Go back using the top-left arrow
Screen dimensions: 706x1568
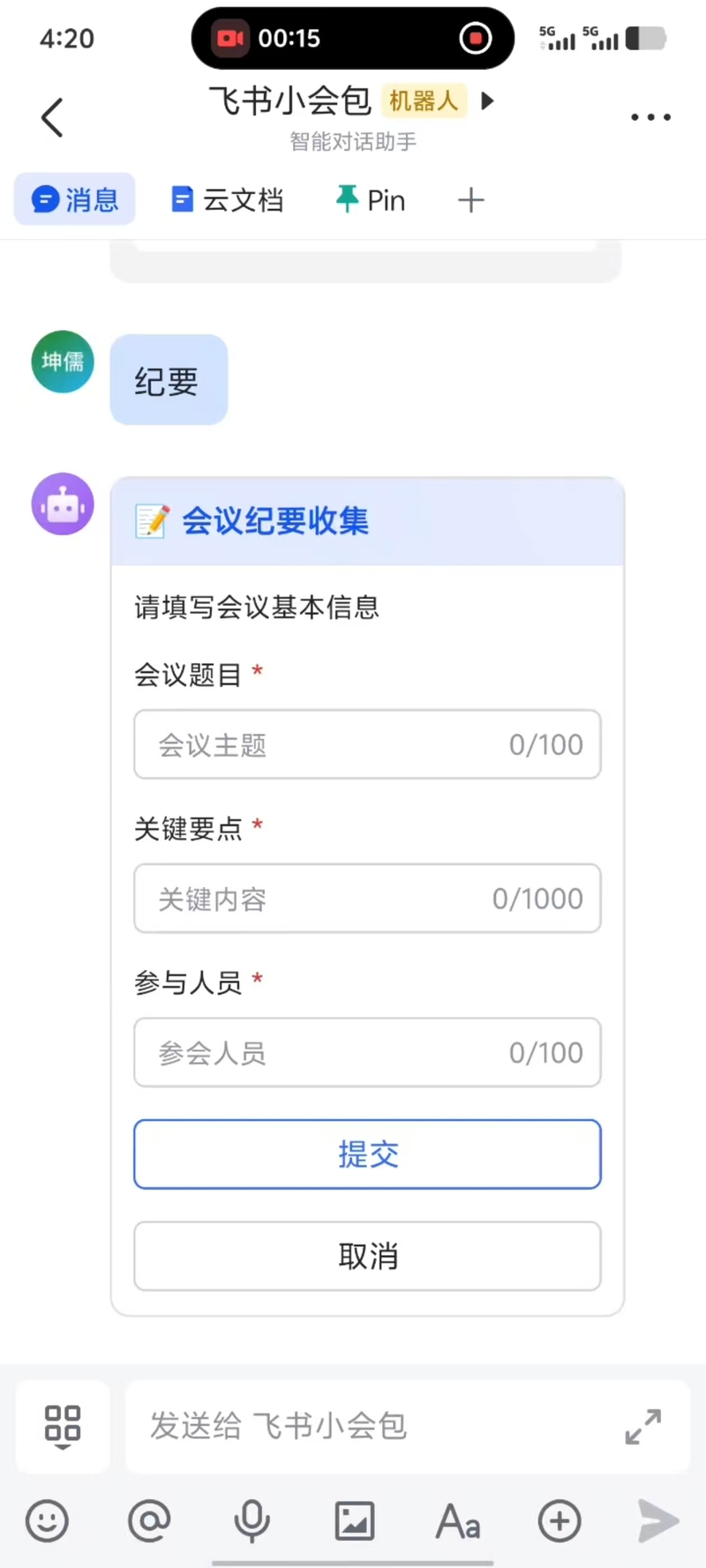click(x=53, y=117)
